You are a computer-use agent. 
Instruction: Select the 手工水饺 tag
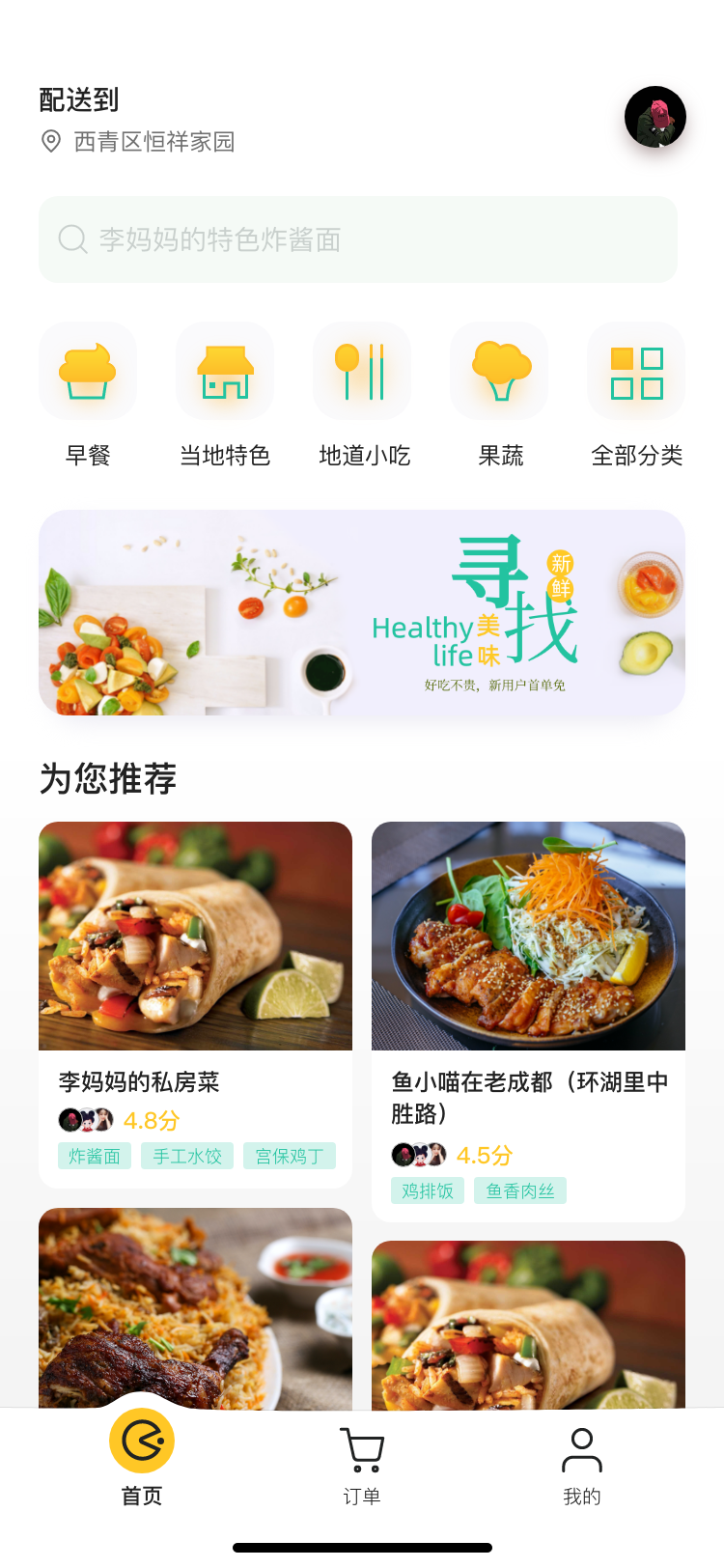pyautogui.click(x=187, y=1156)
